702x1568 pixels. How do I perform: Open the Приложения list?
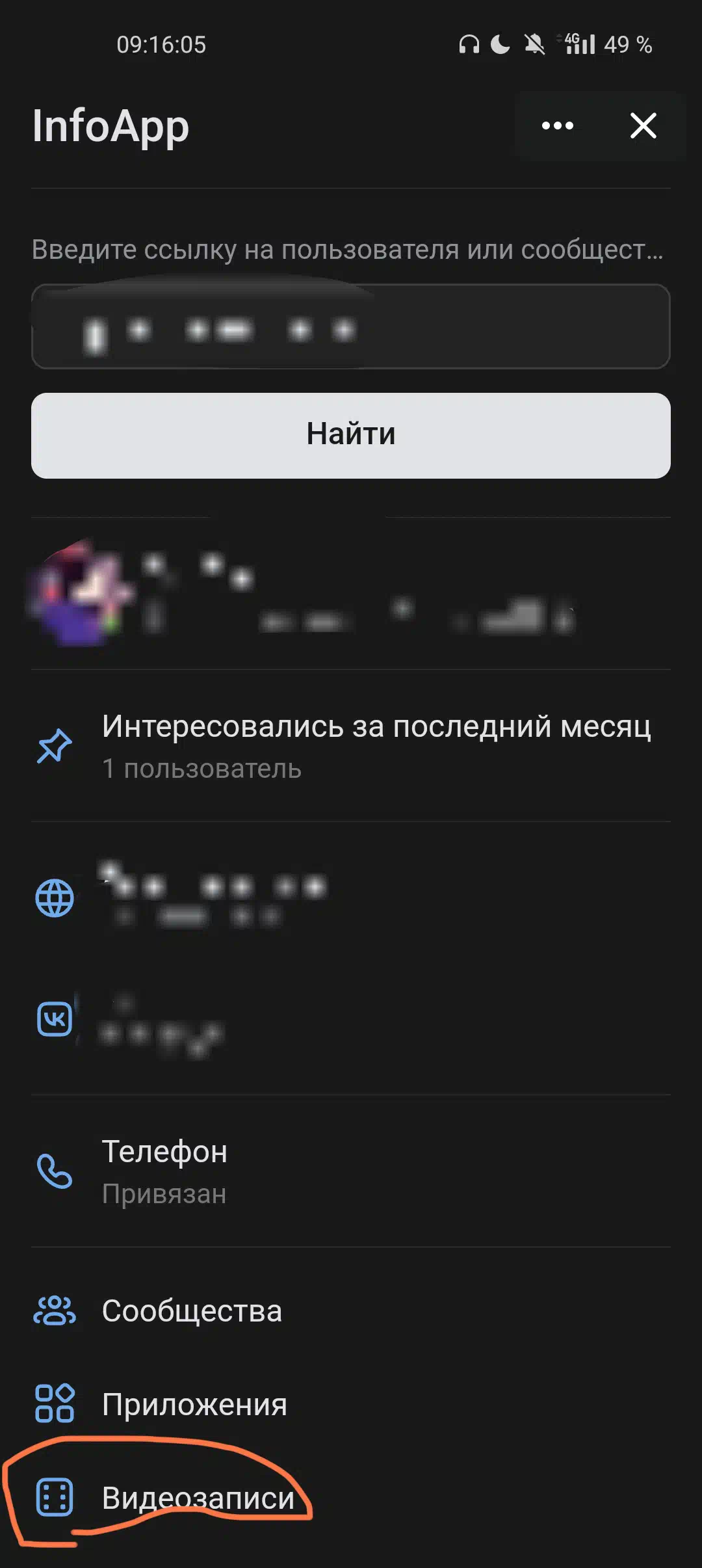click(x=351, y=1404)
